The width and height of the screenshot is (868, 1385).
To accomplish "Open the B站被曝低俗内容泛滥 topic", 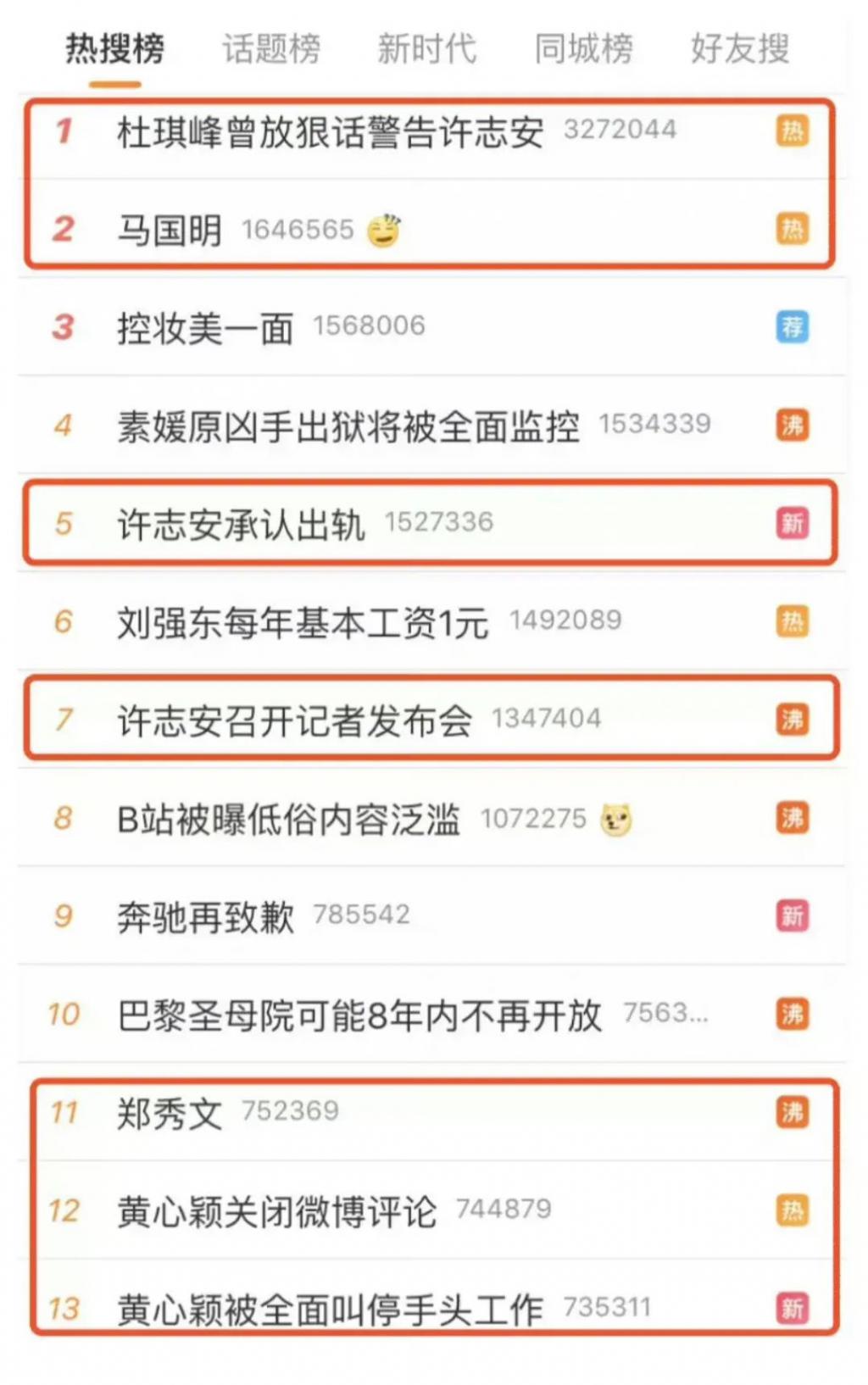I will [x=288, y=819].
